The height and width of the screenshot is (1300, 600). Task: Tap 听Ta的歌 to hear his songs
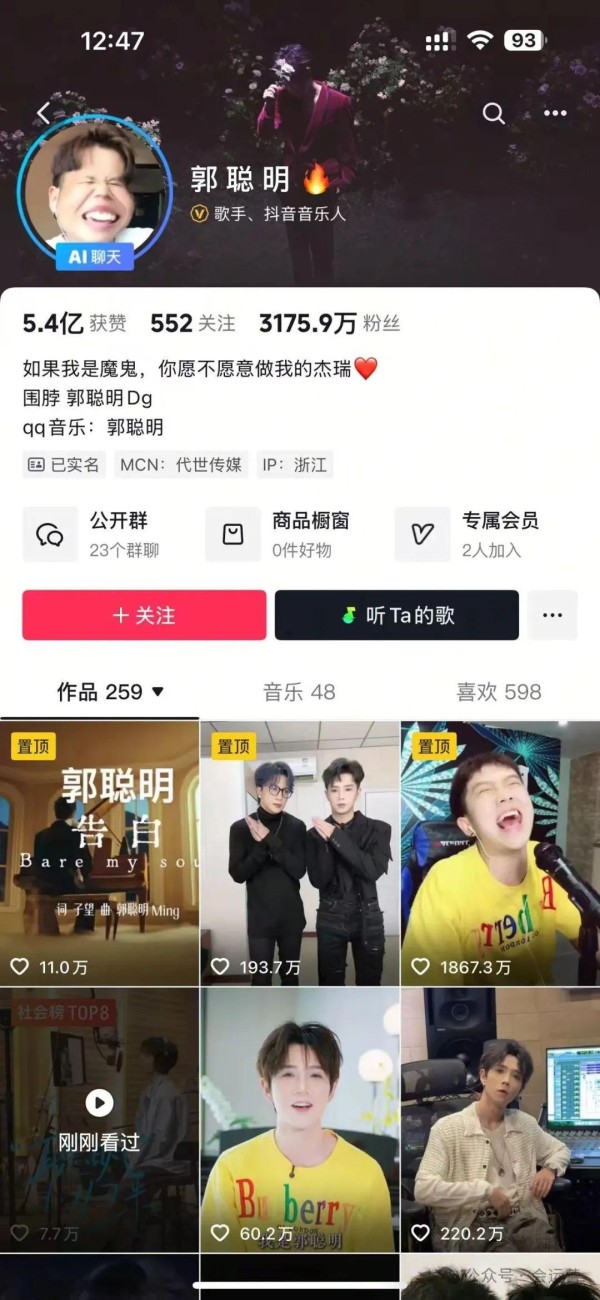click(397, 615)
